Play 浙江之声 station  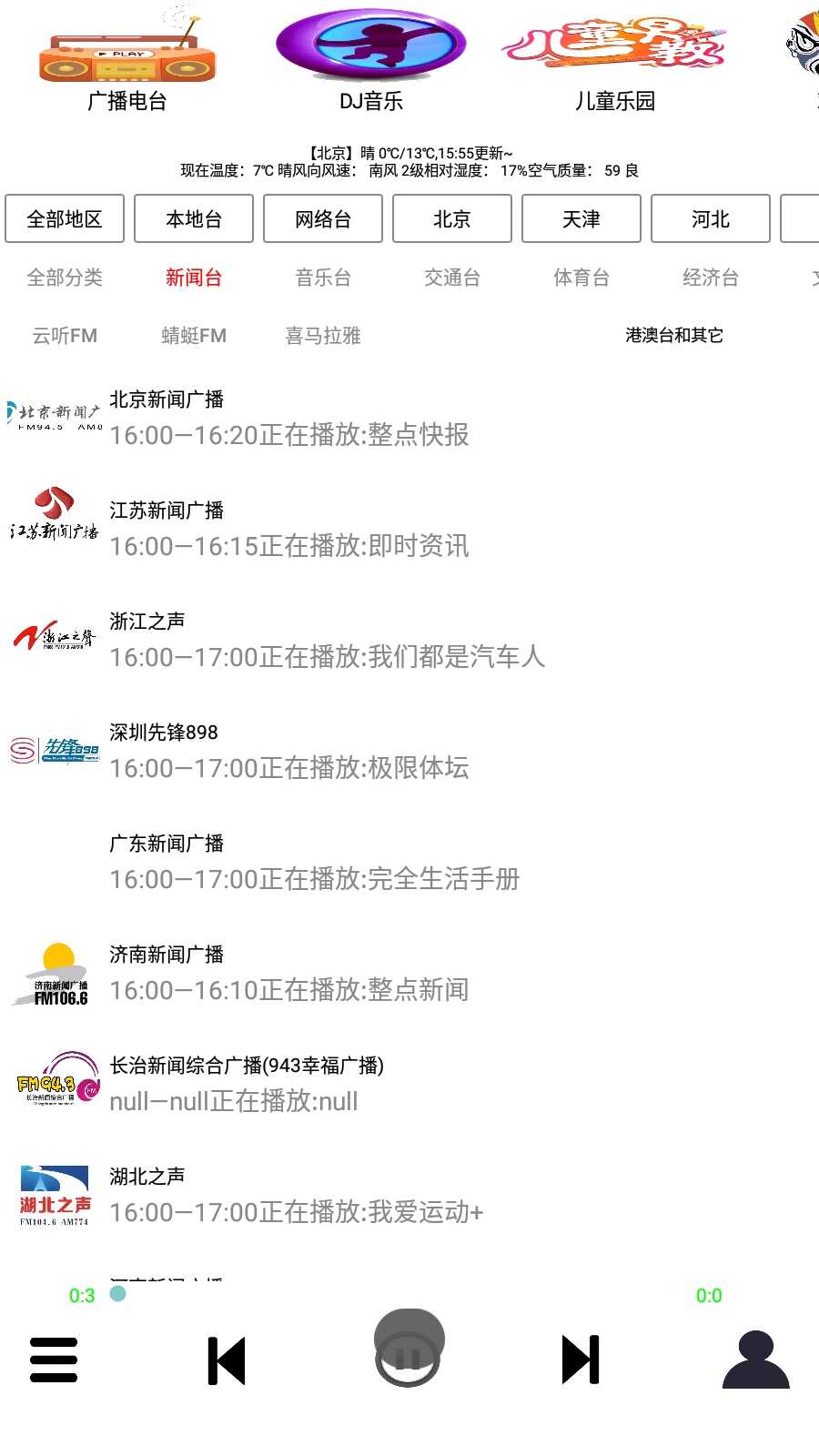326,641
